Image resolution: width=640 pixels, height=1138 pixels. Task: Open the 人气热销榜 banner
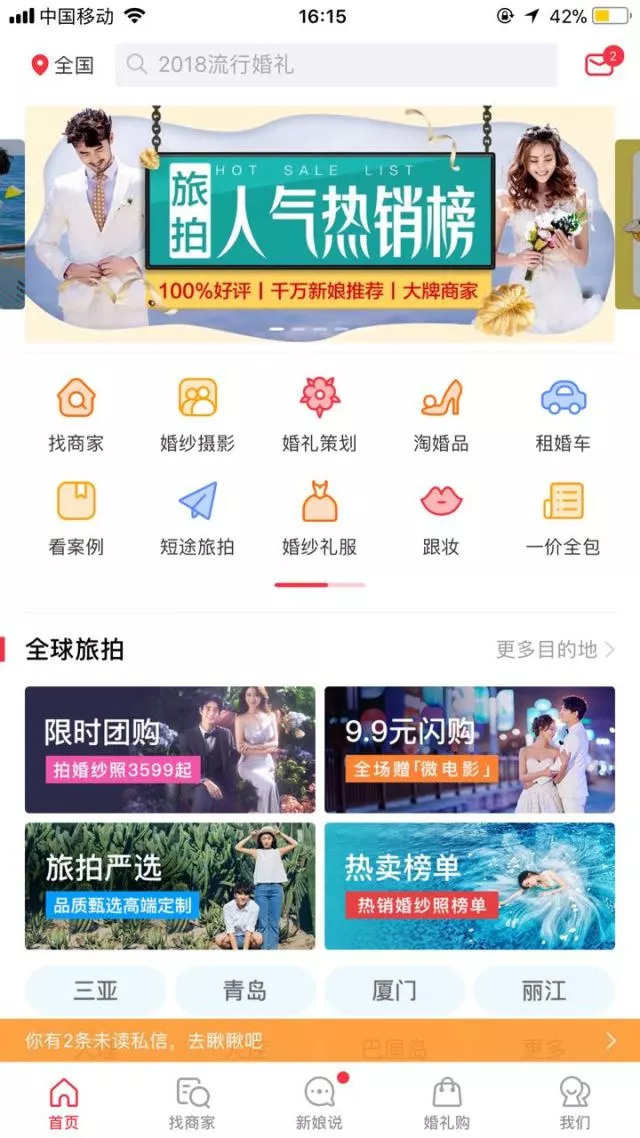pos(320,224)
